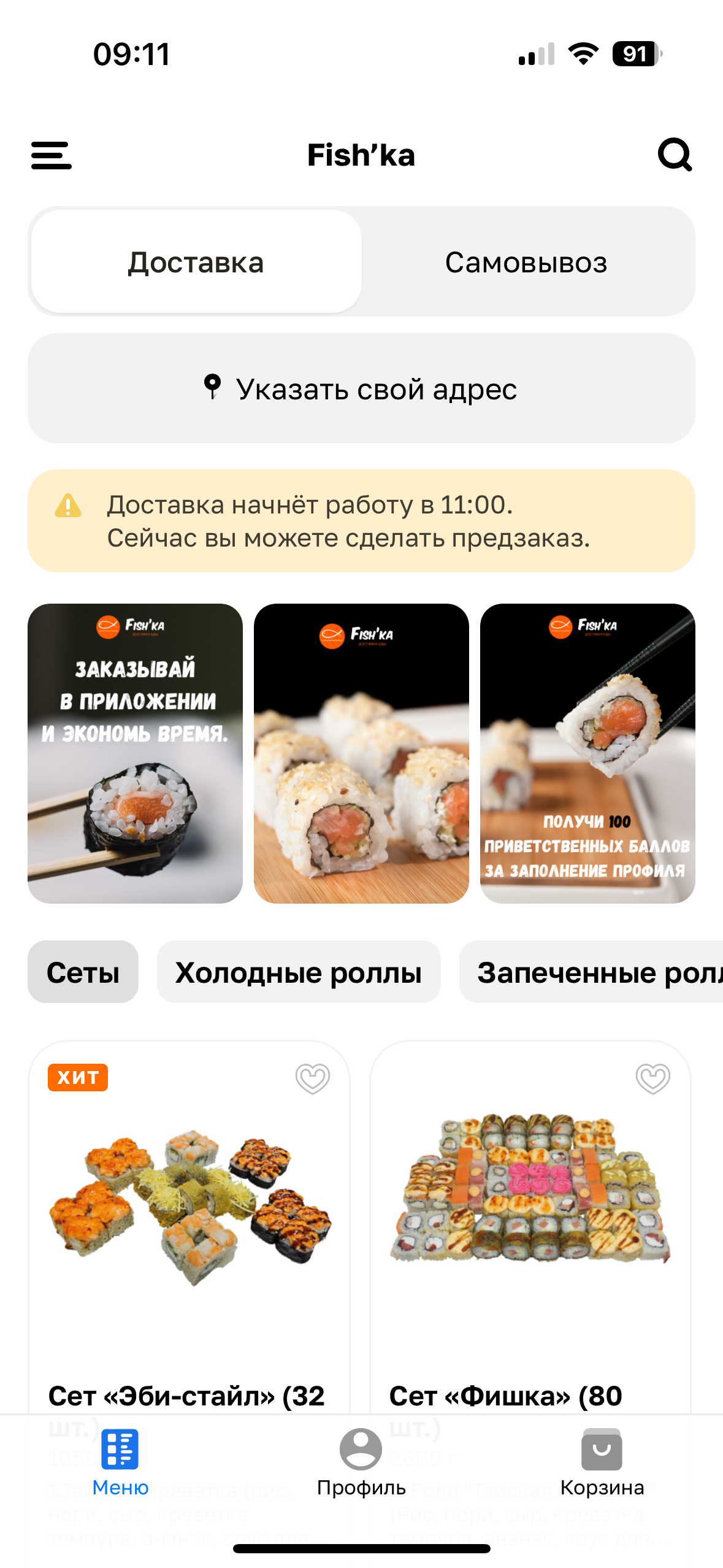Open the 100 приветственных баллов banner
Image resolution: width=723 pixels, height=1568 pixels.
(x=587, y=753)
